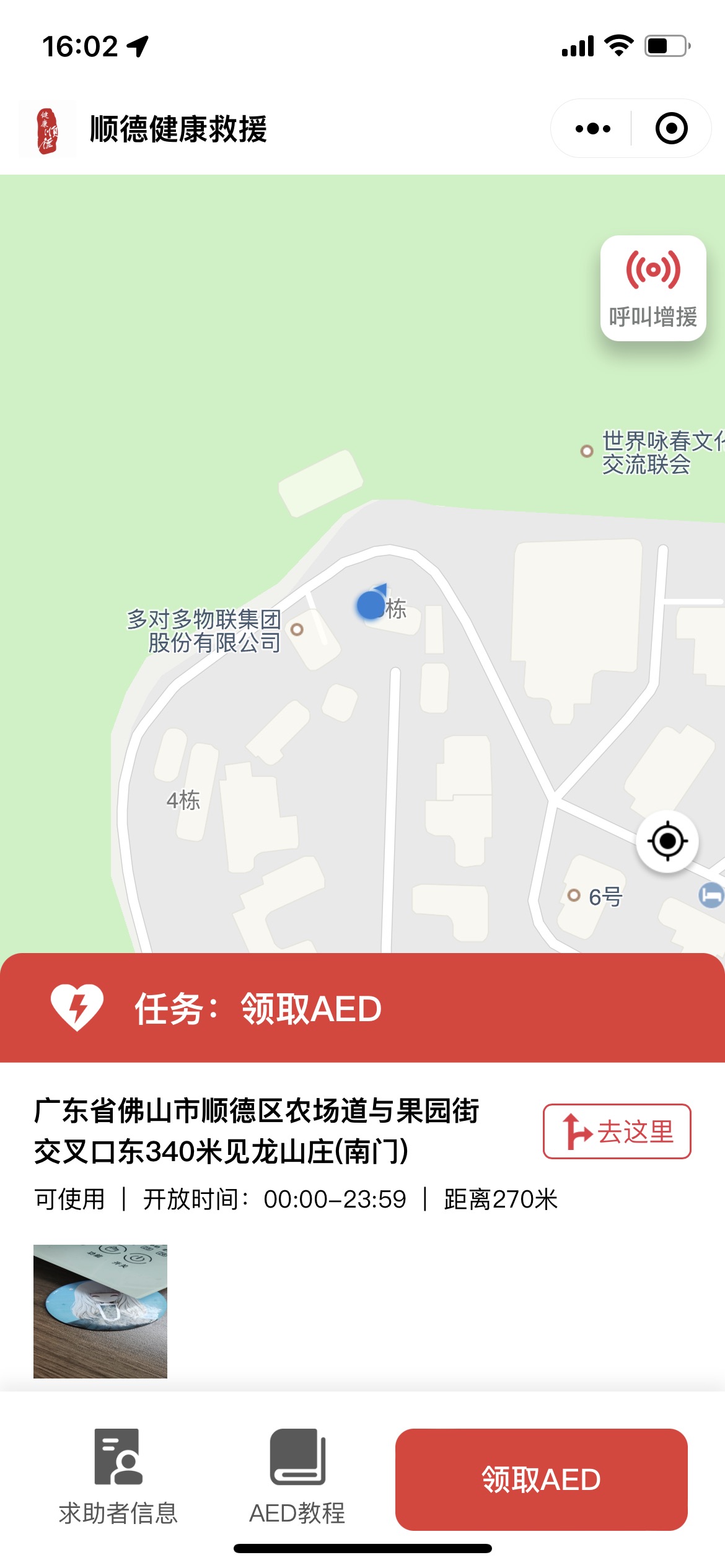The width and height of the screenshot is (725, 1568).
Task: Confirm with the 领取AED button
Action: (541, 1479)
